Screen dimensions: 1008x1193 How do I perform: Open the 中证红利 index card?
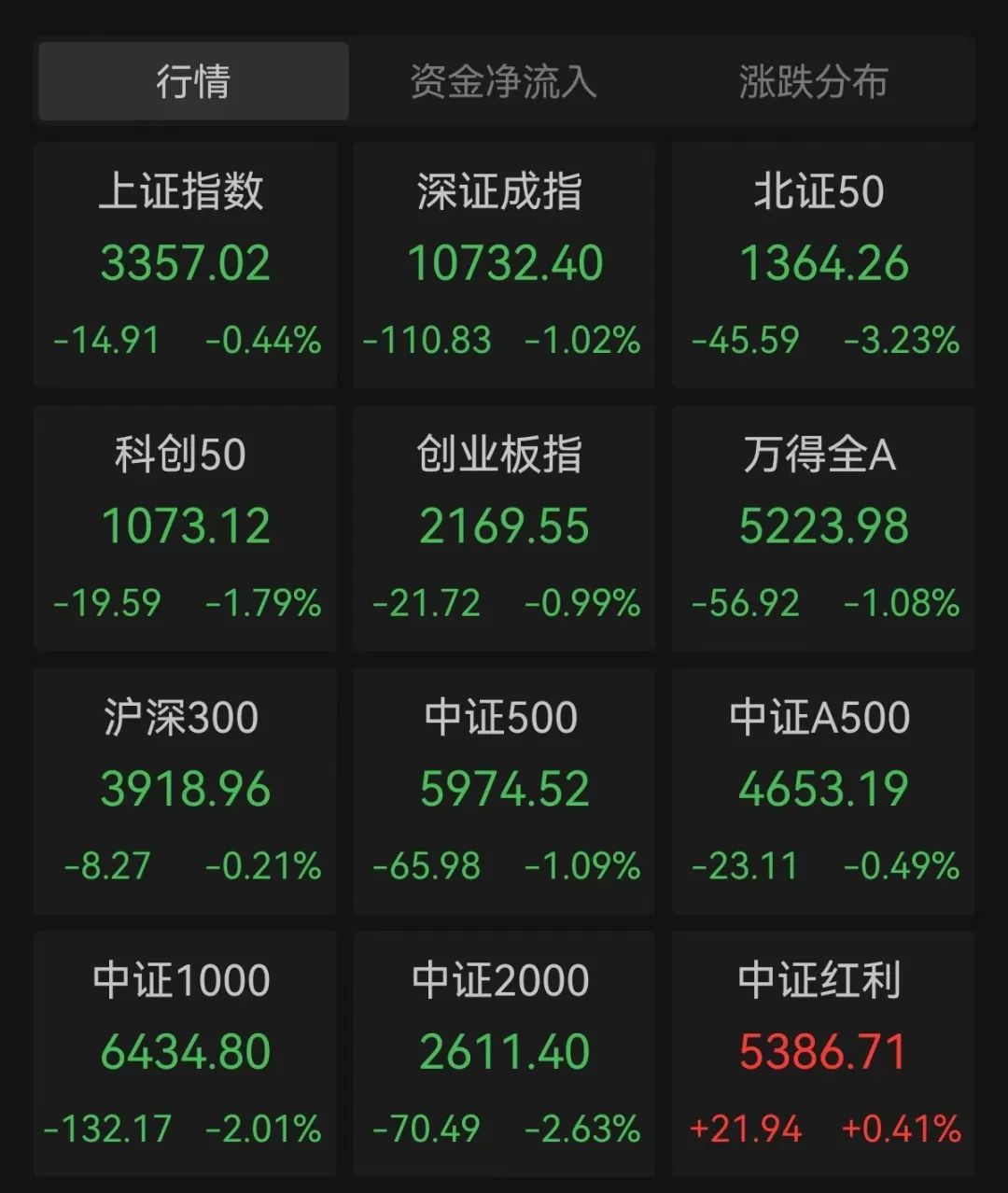tap(823, 1054)
